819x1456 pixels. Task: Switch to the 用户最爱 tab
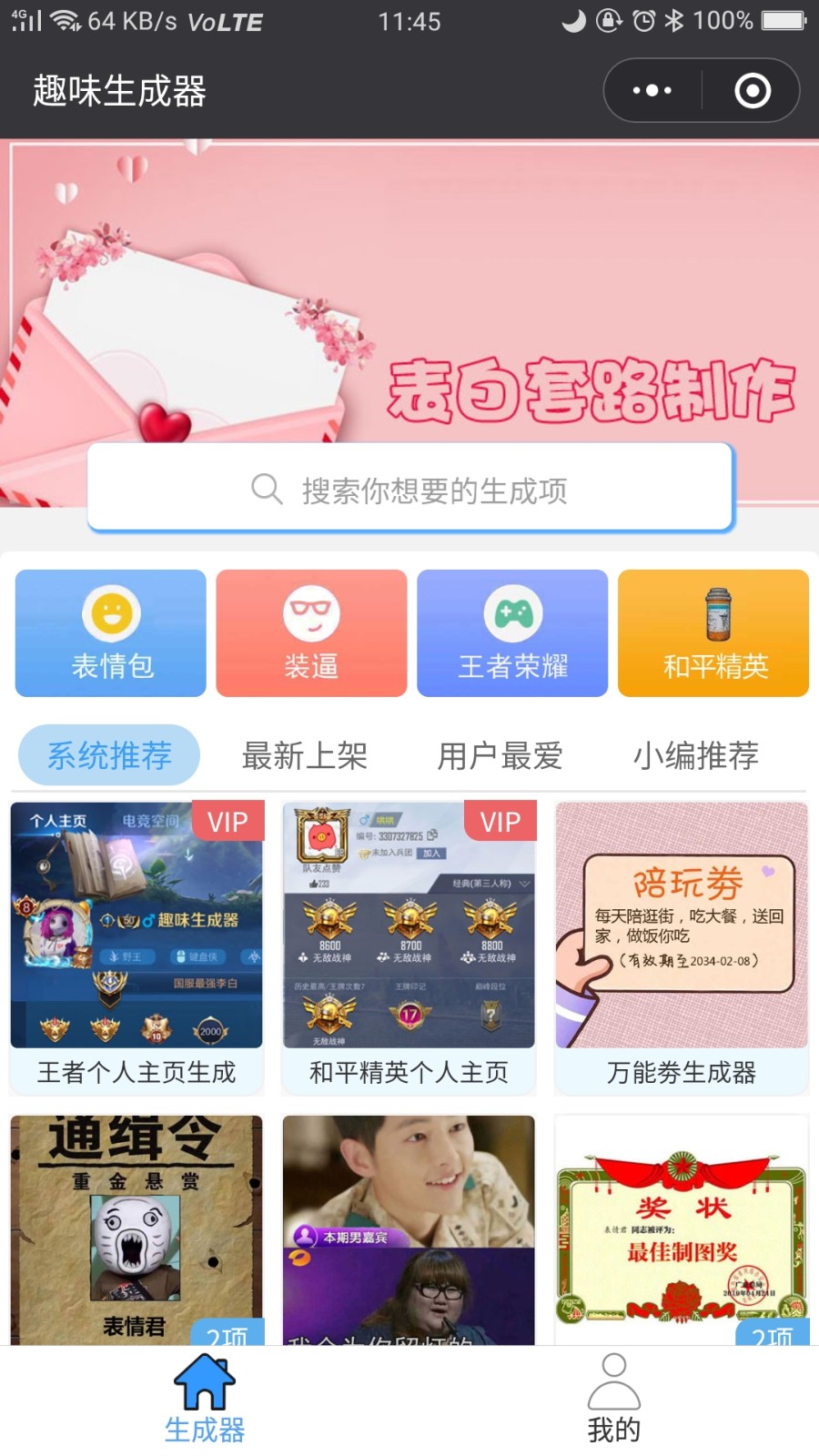coord(500,755)
